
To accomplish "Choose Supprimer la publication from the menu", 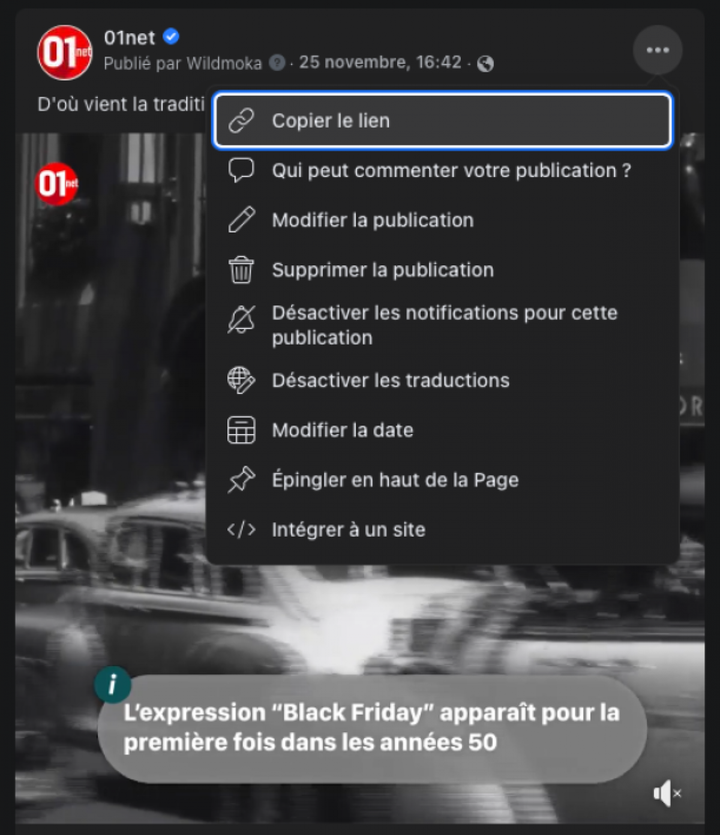I will tap(381, 269).
